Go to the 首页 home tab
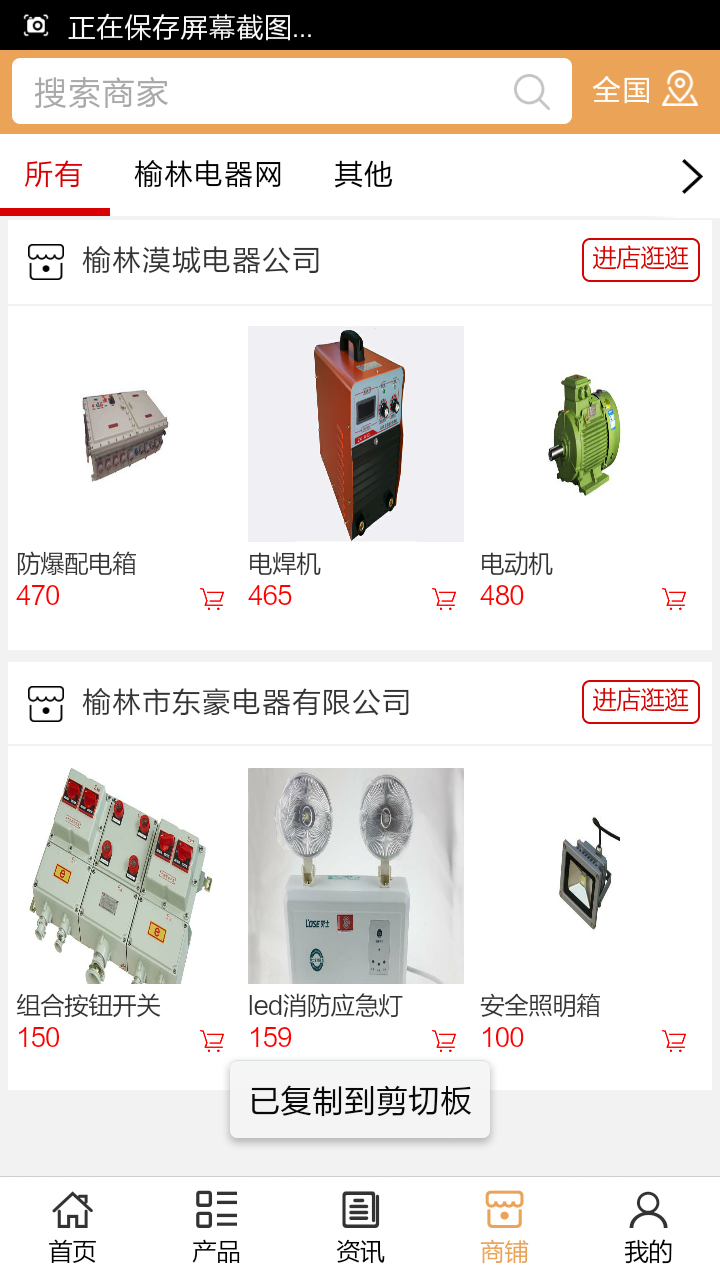The height and width of the screenshot is (1280, 720). coord(73,1227)
